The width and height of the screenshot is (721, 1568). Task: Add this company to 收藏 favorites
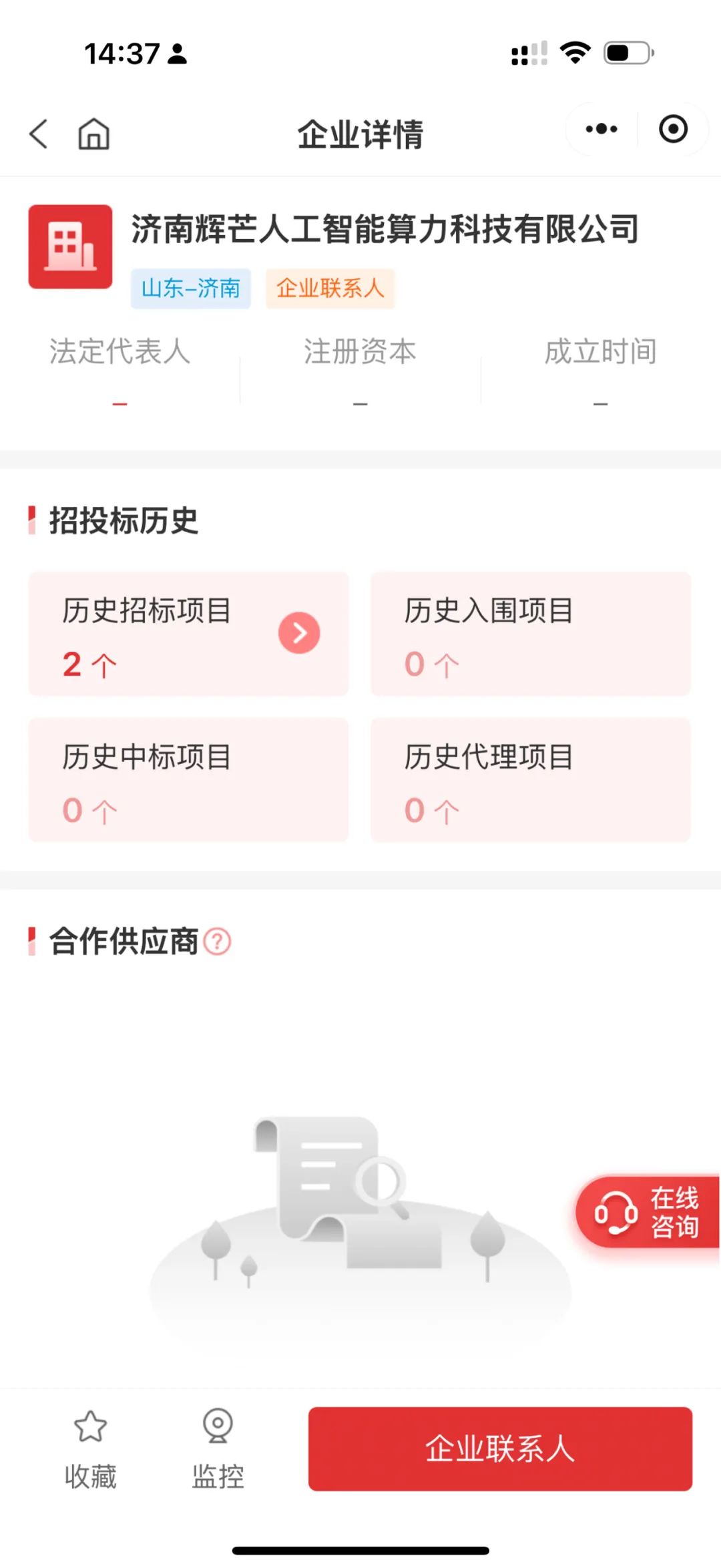point(90,1449)
